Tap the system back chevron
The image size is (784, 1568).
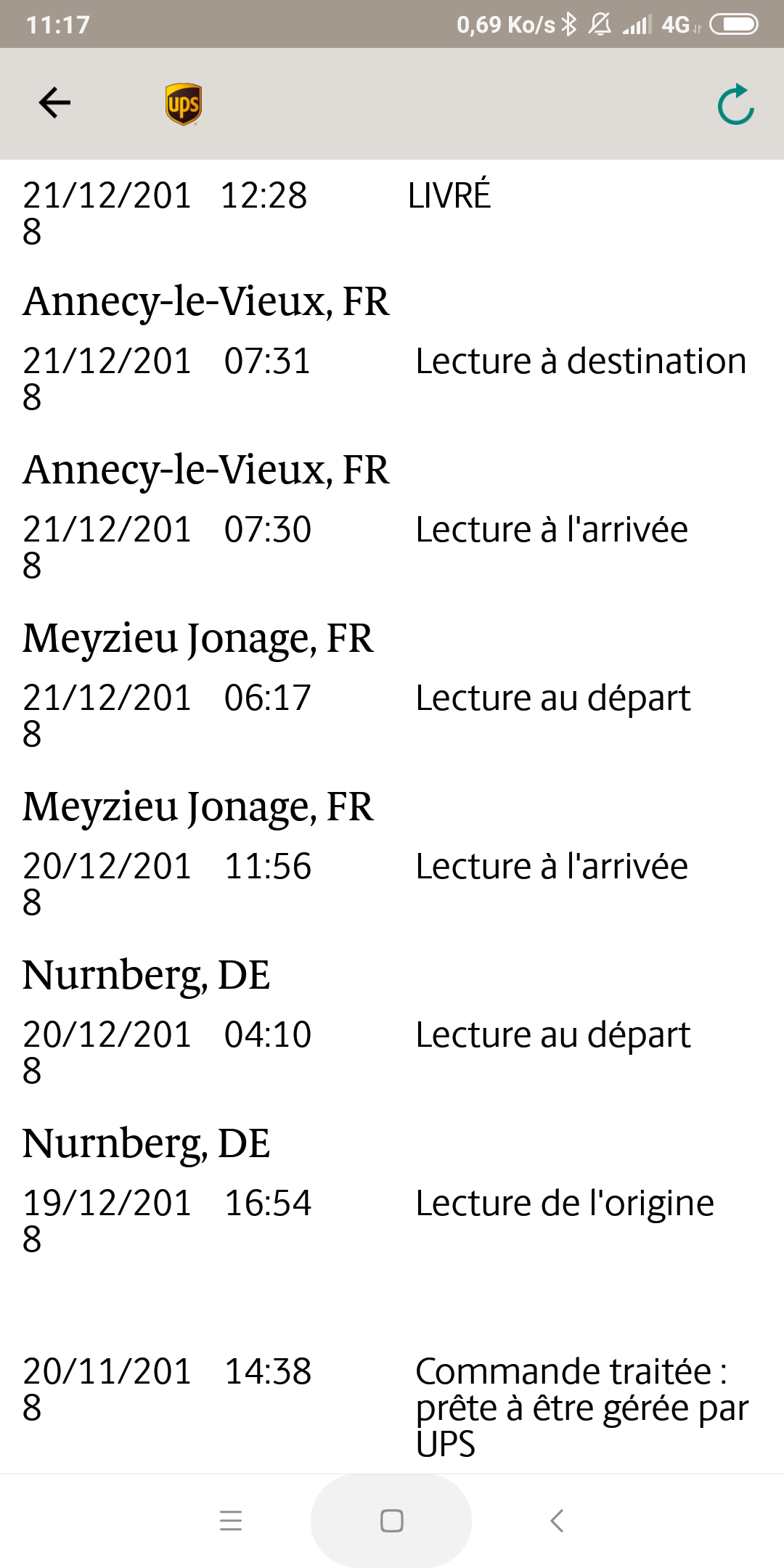click(x=557, y=1521)
